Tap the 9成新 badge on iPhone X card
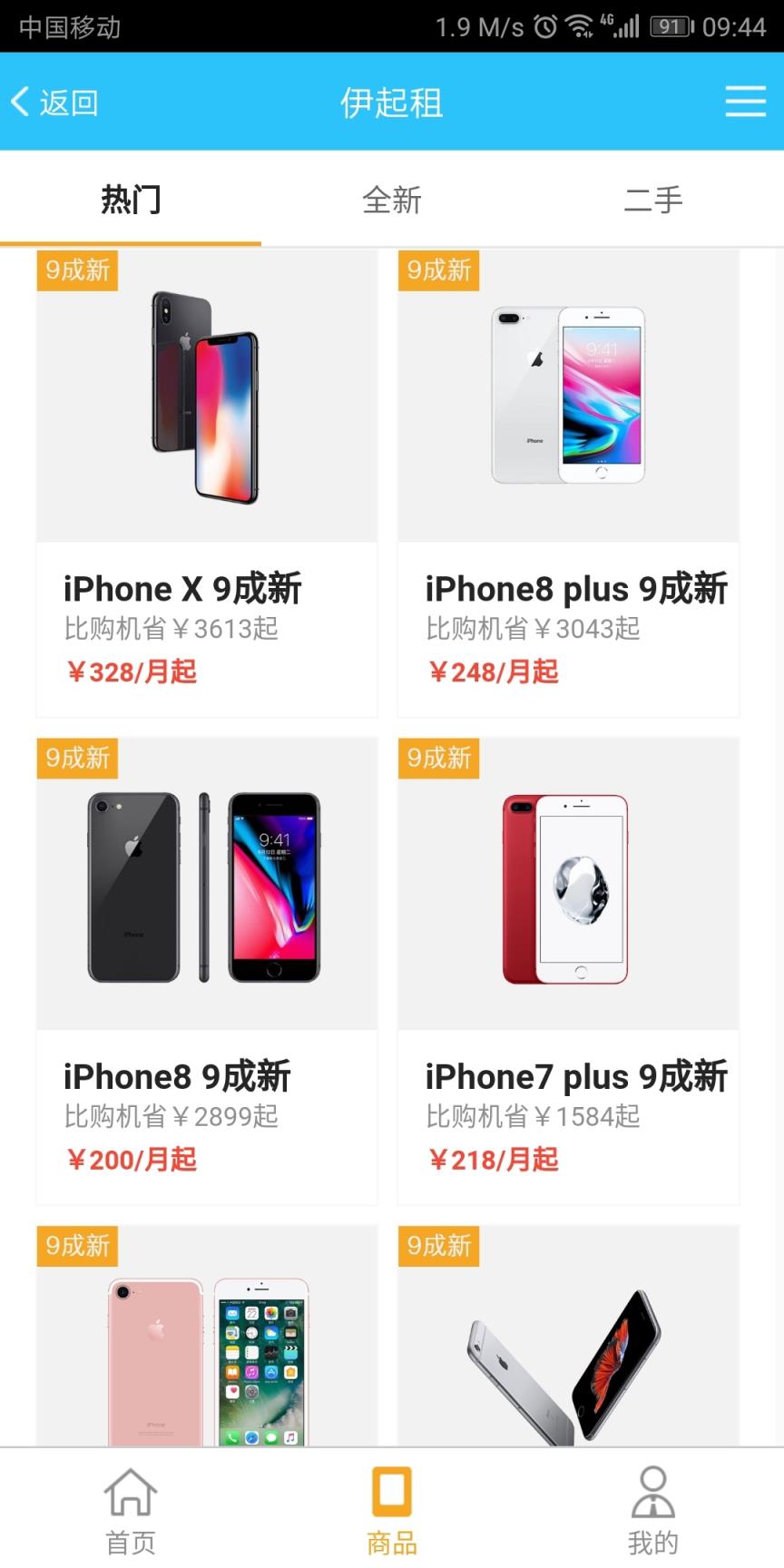This screenshot has height=1568, width=784. coord(76,269)
